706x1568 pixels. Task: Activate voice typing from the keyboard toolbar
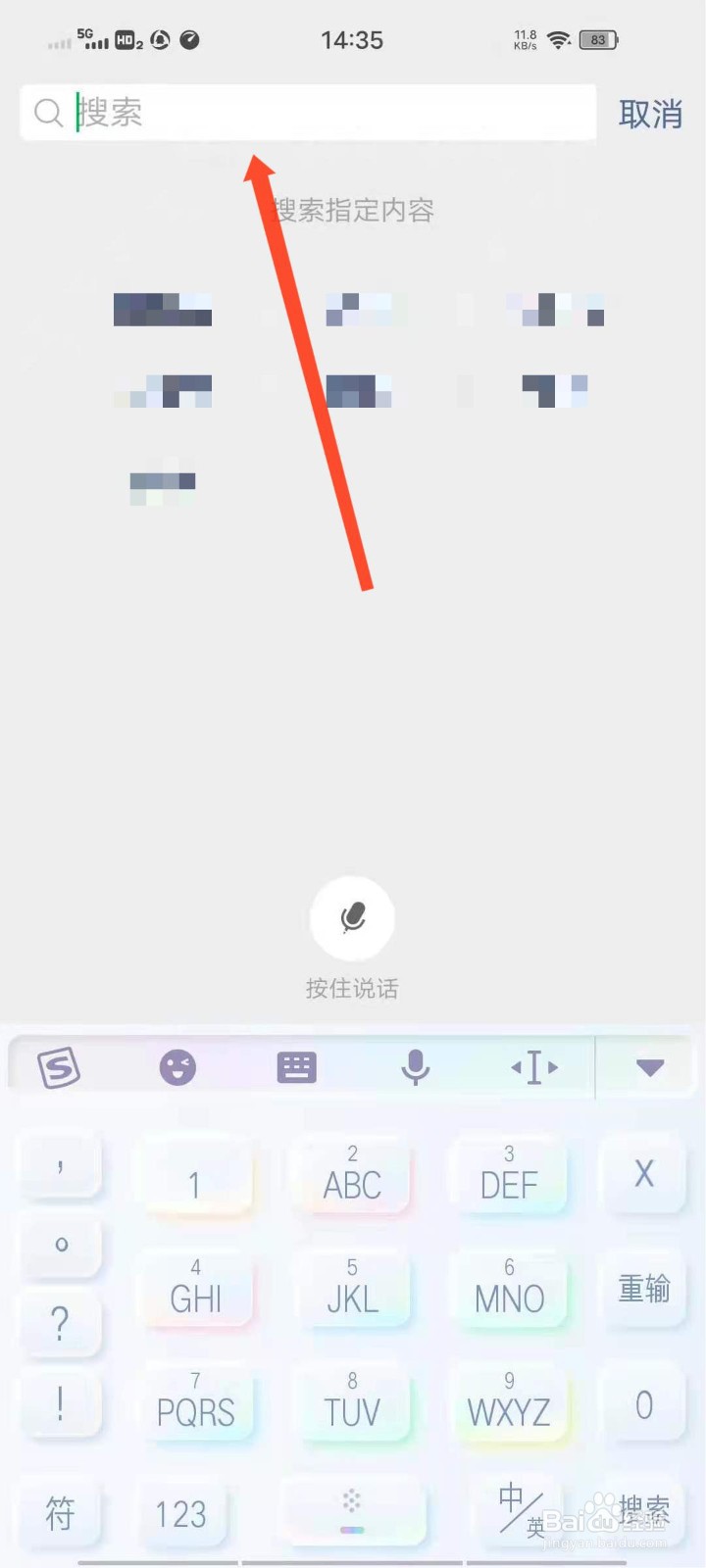416,1067
